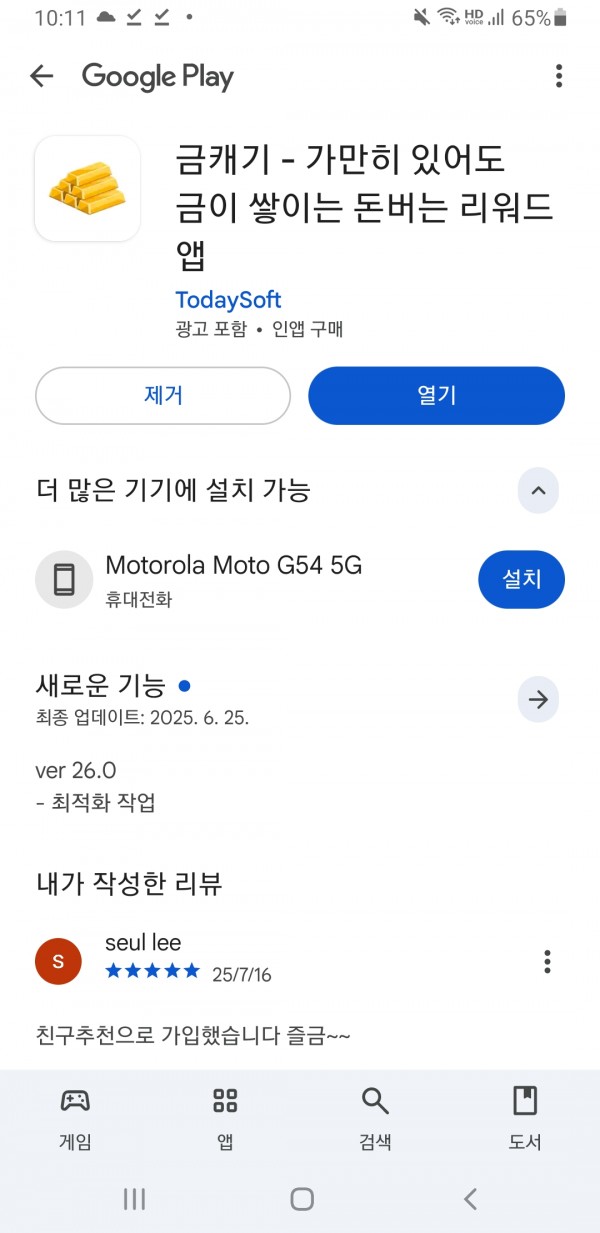This screenshot has height=1233, width=600.
Task: Switch to the 검색 tab
Action: tap(375, 1119)
